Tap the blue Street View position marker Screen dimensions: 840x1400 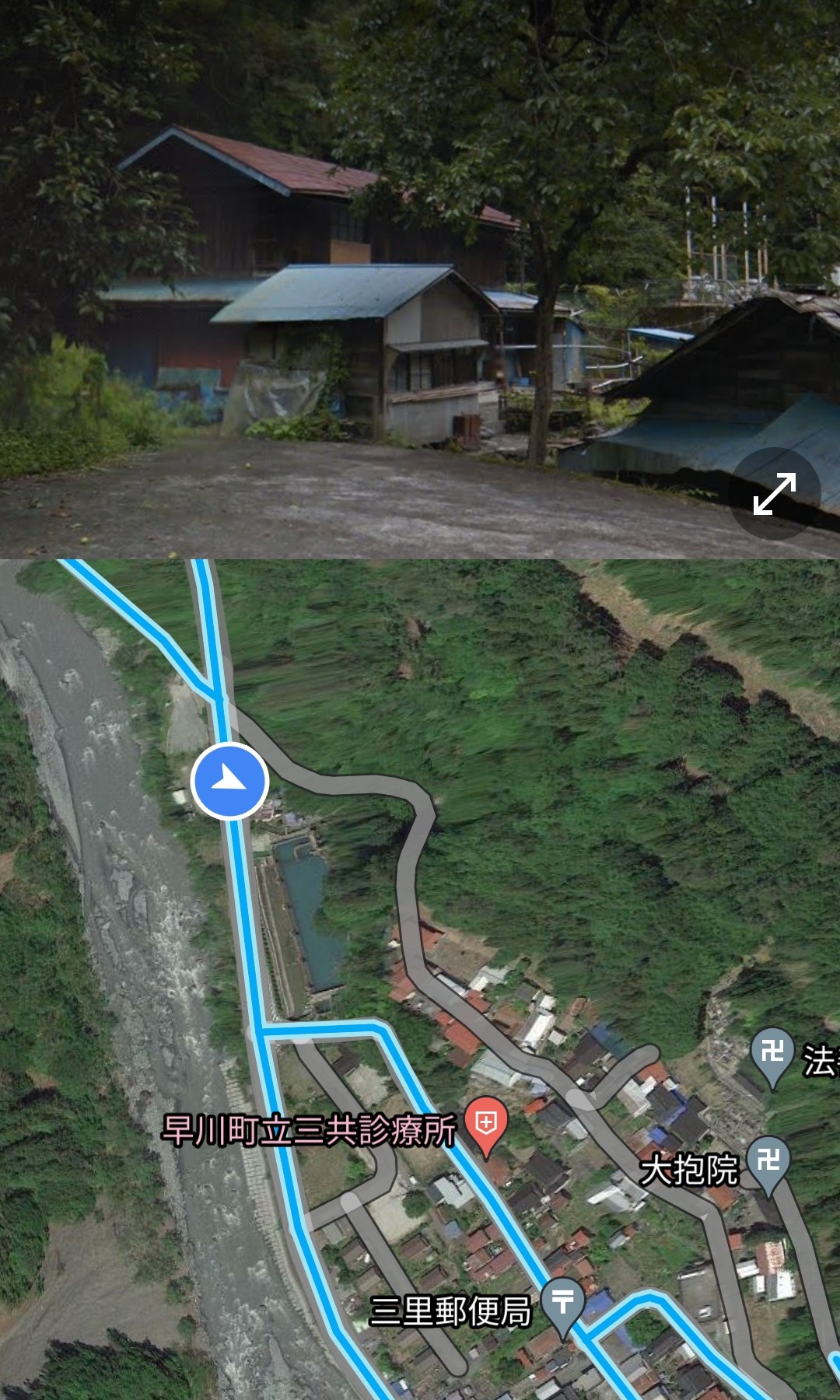[x=229, y=781]
